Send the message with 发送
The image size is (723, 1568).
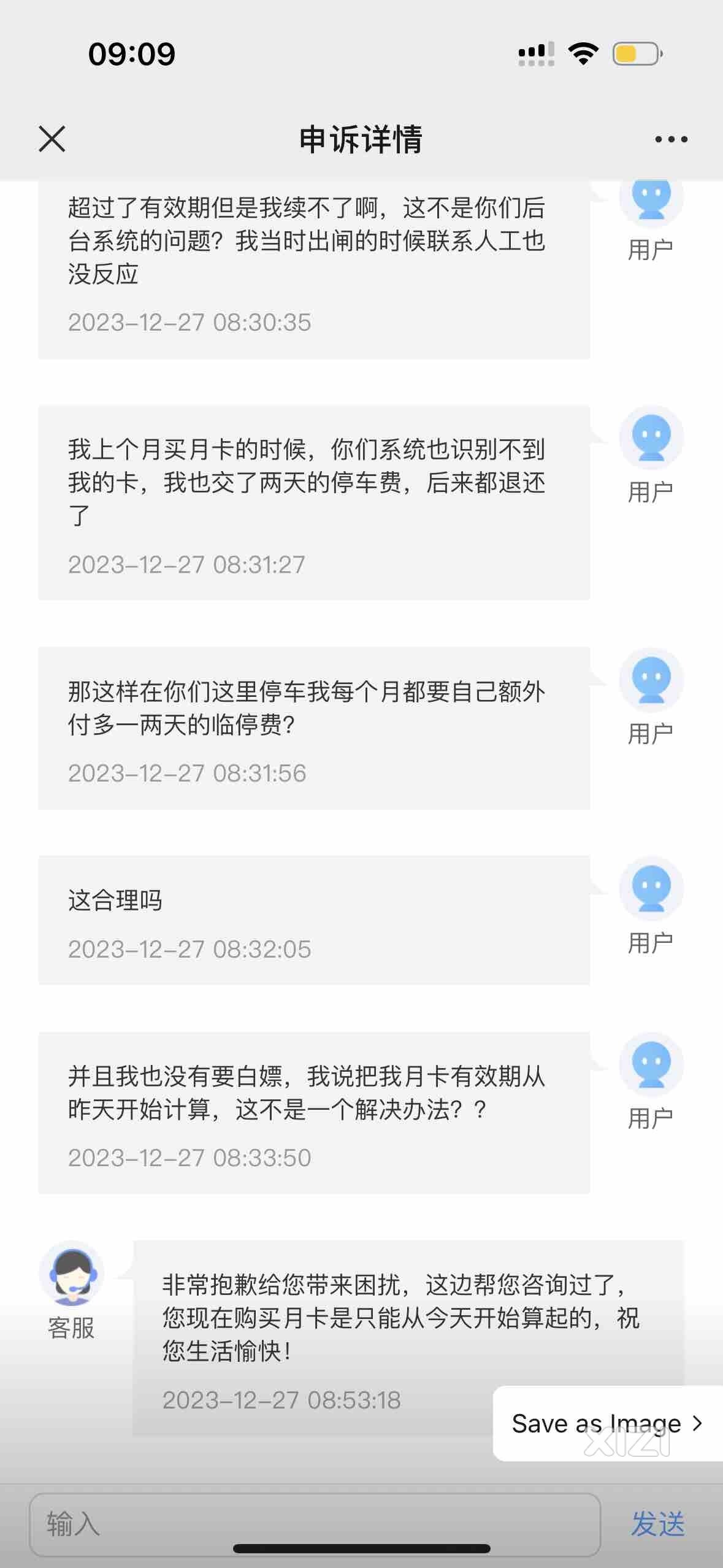pos(658,1524)
